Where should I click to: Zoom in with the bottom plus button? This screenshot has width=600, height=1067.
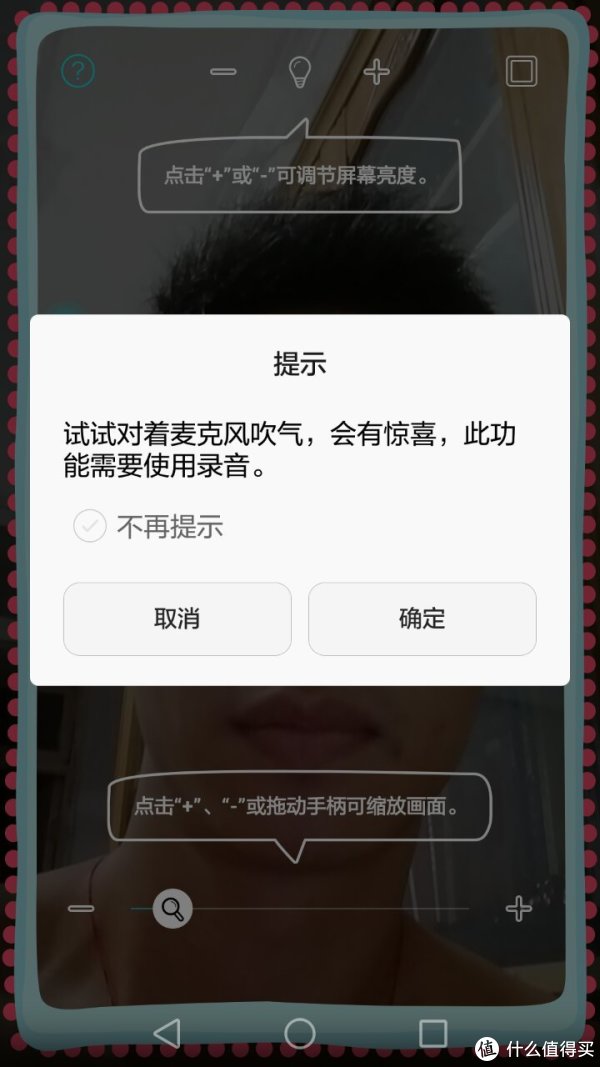pyautogui.click(x=518, y=908)
